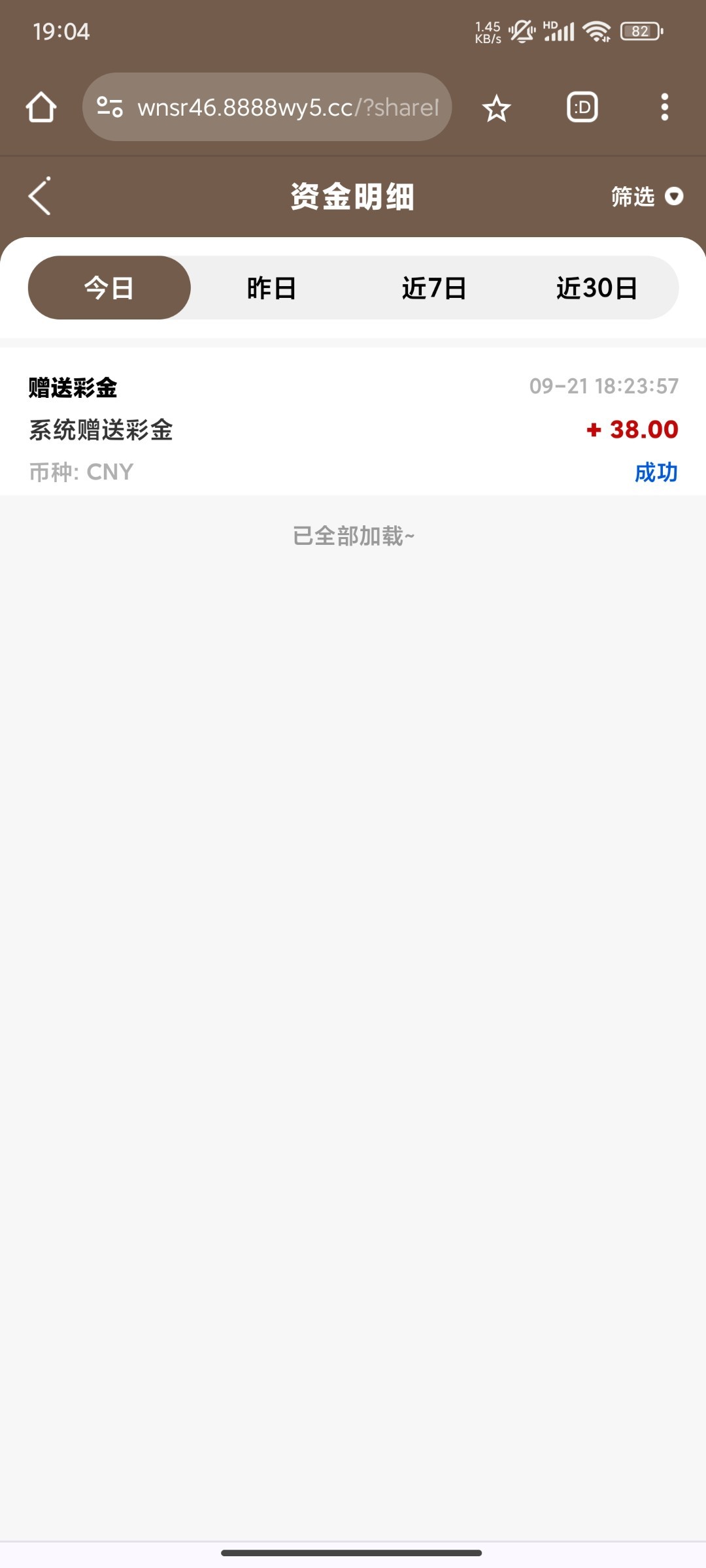The height and width of the screenshot is (1568, 706).
Task: Tap the URL address bar
Action: 267,107
